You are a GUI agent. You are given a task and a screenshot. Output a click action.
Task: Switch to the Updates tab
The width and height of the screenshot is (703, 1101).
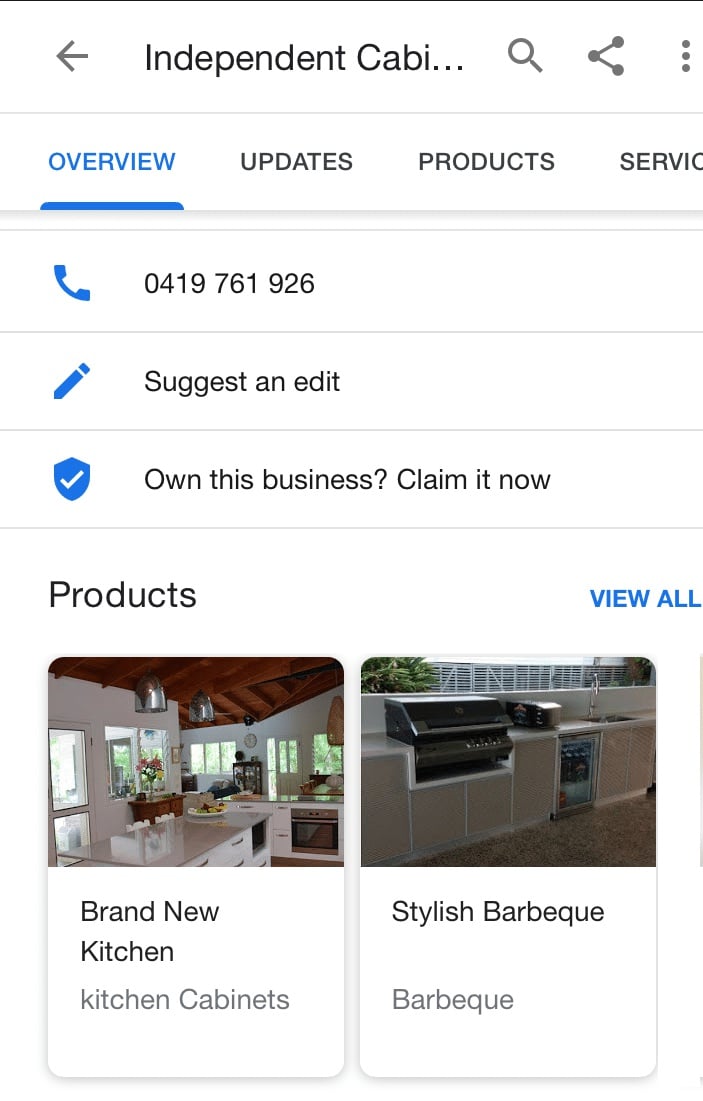coord(296,162)
